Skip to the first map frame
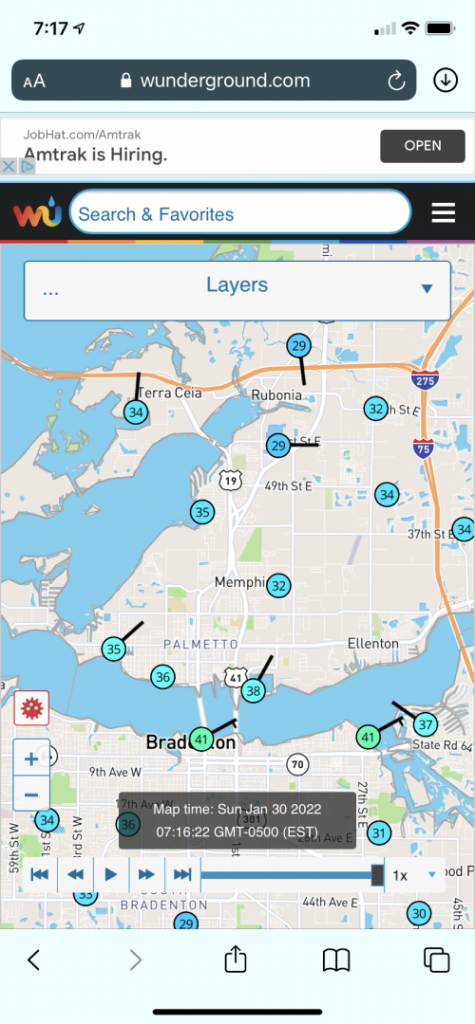Image resolution: width=475 pixels, height=1024 pixels. 40,874
